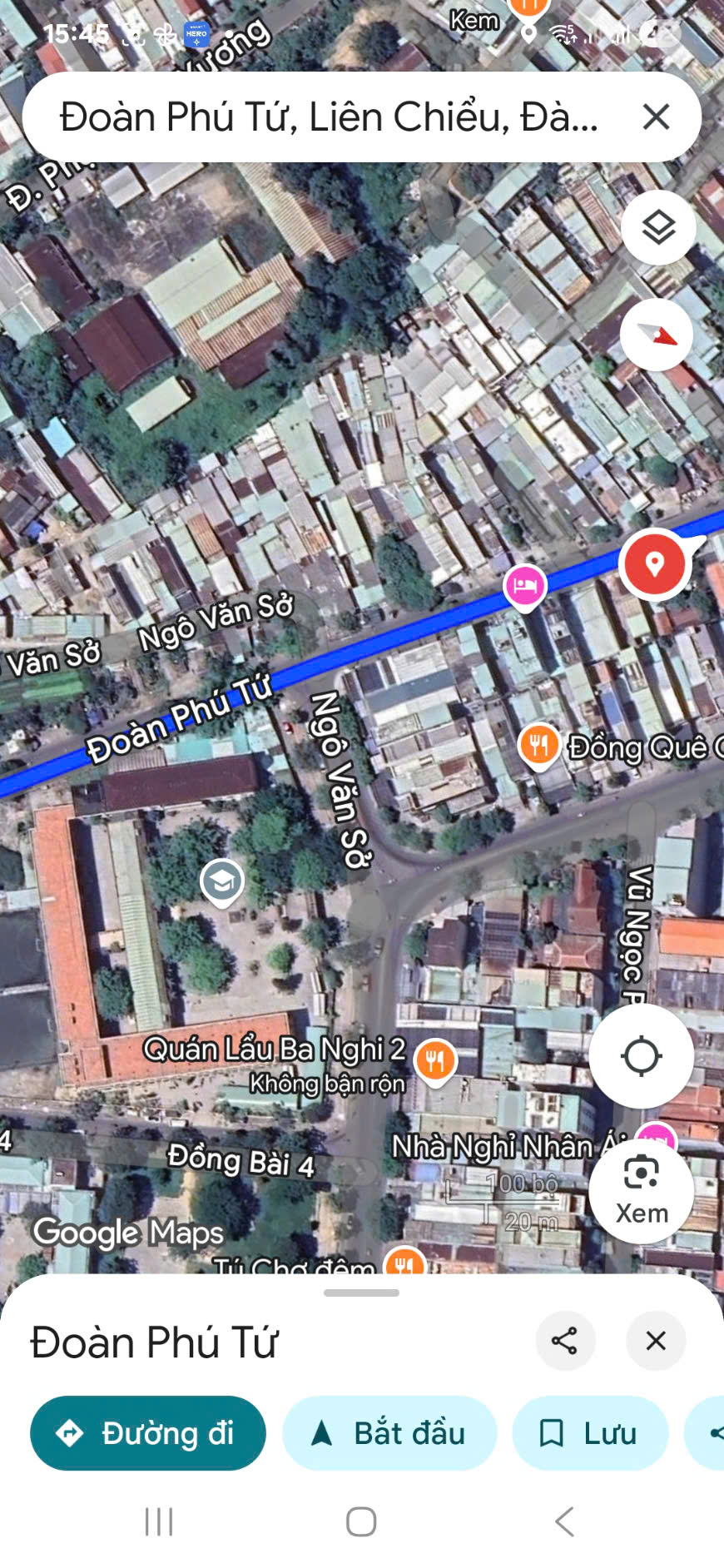Tap the school marker on the map
Image resolution: width=724 pixels, height=1568 pixels.
pyautogui.click(x=222, y=881)
